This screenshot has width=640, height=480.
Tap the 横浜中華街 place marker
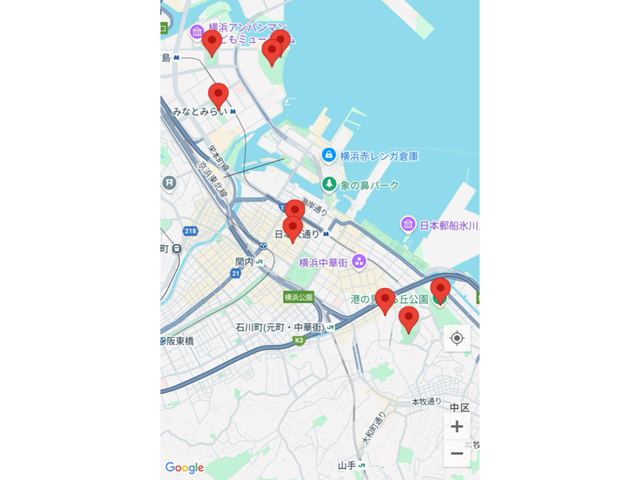pyautogui.click(x=359, y=262)
